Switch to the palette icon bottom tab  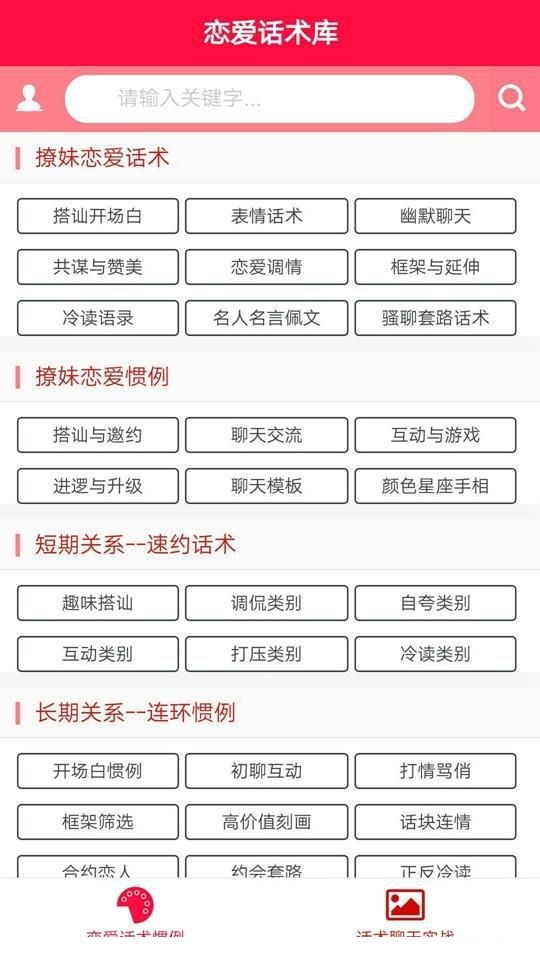pyautogui.click(x=135, y=906)
